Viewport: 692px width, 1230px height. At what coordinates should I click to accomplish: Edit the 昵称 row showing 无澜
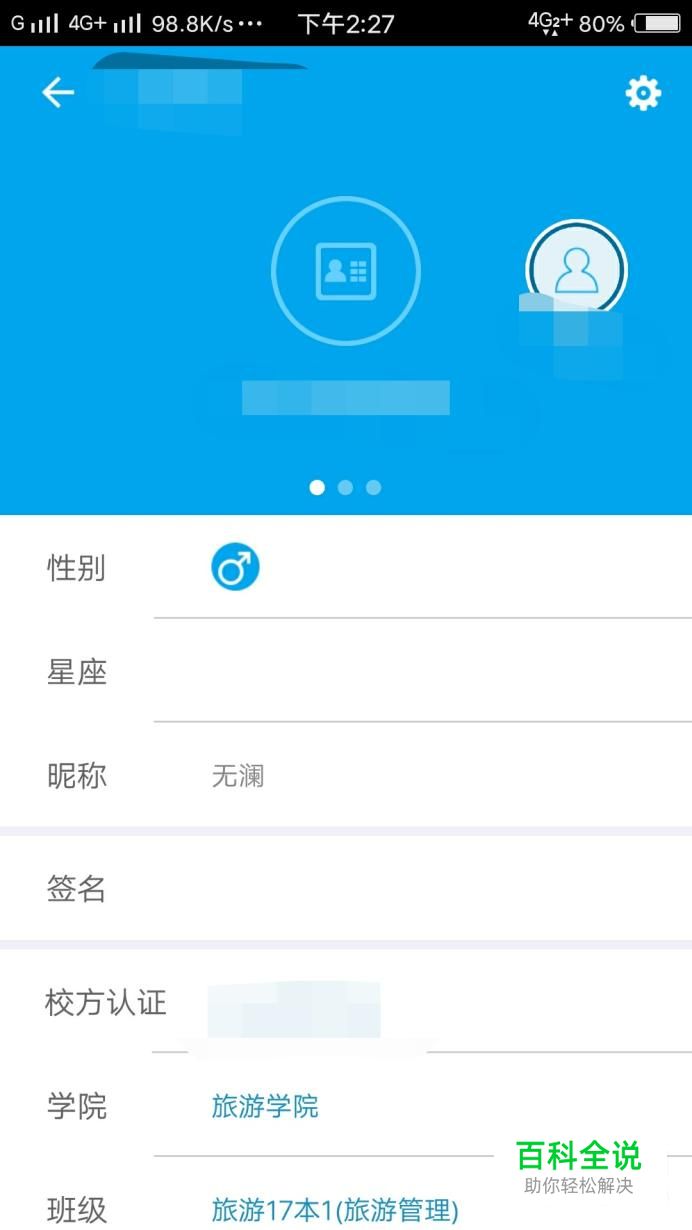coord(346,775)
